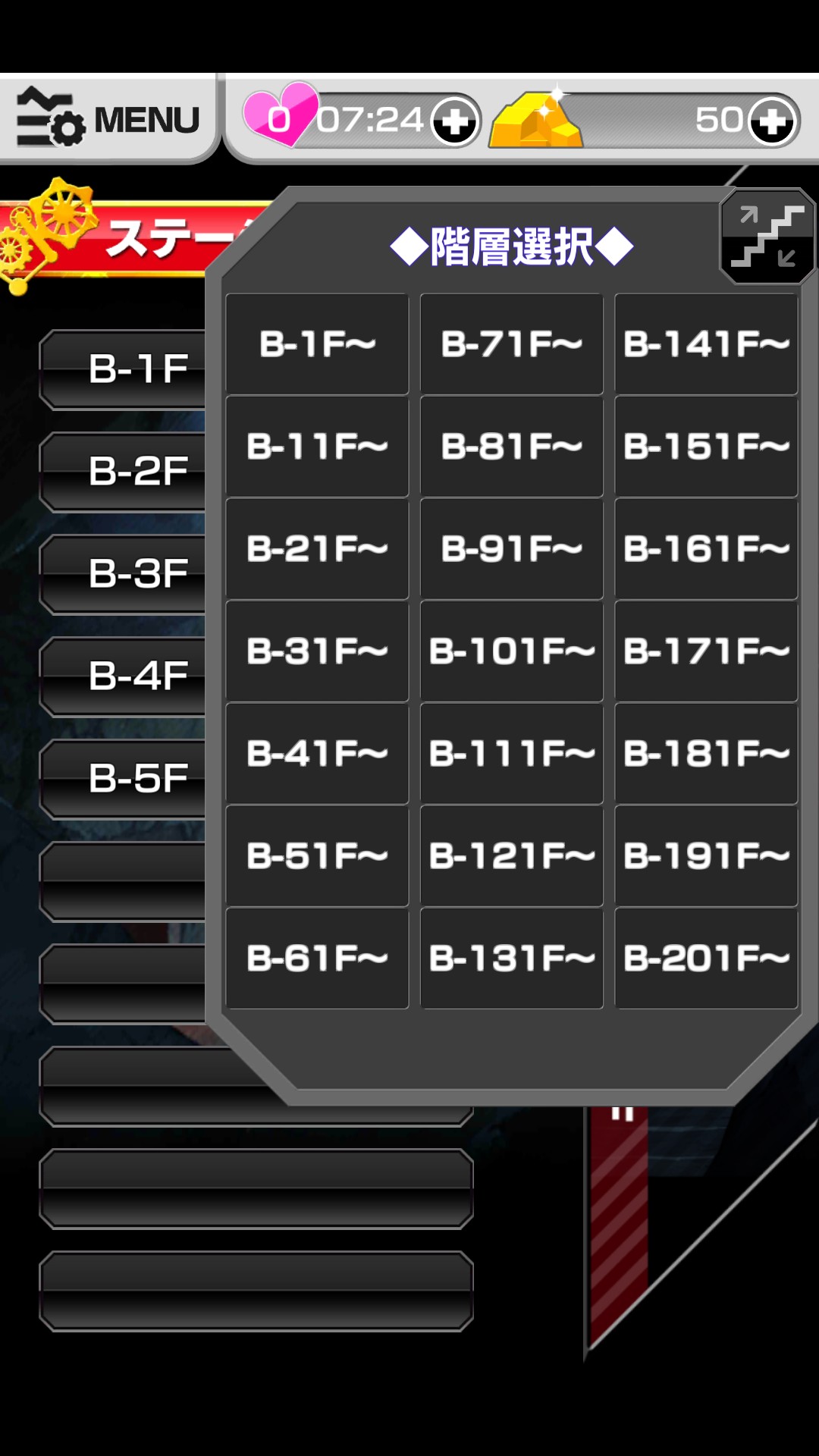Select floor range B-111F~
This screenshot has height=1456, width=819.
(512, 754)
